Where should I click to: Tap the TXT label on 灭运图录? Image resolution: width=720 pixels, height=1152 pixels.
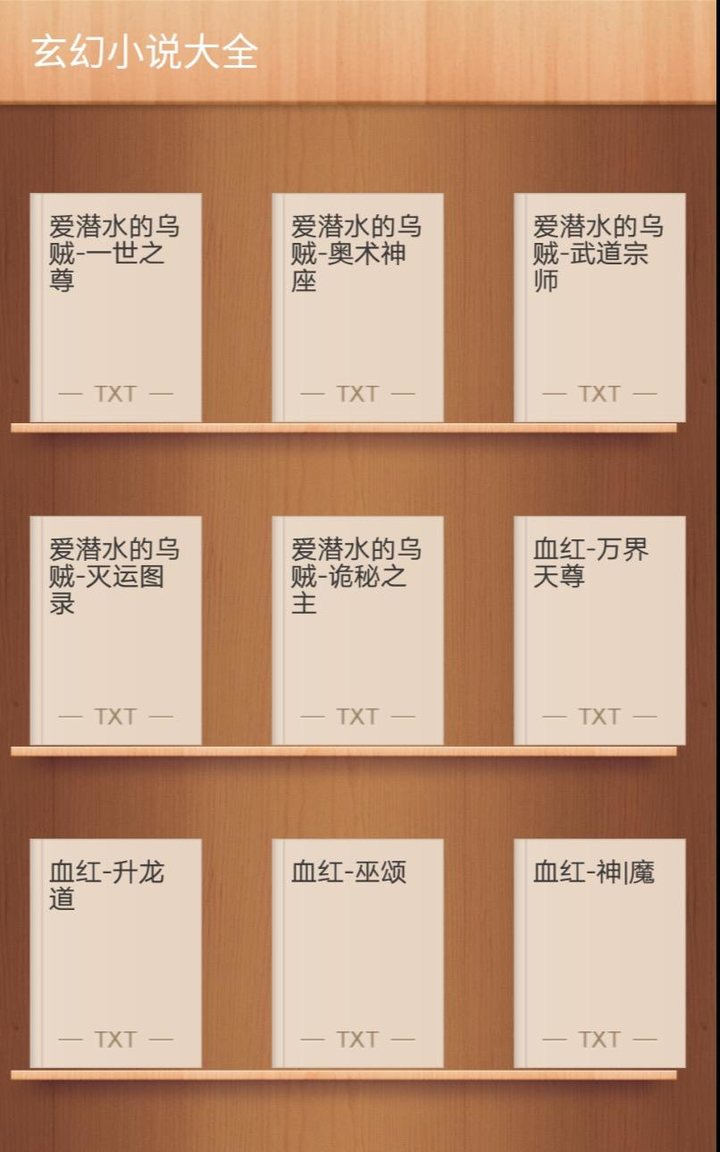coord(115,716)
